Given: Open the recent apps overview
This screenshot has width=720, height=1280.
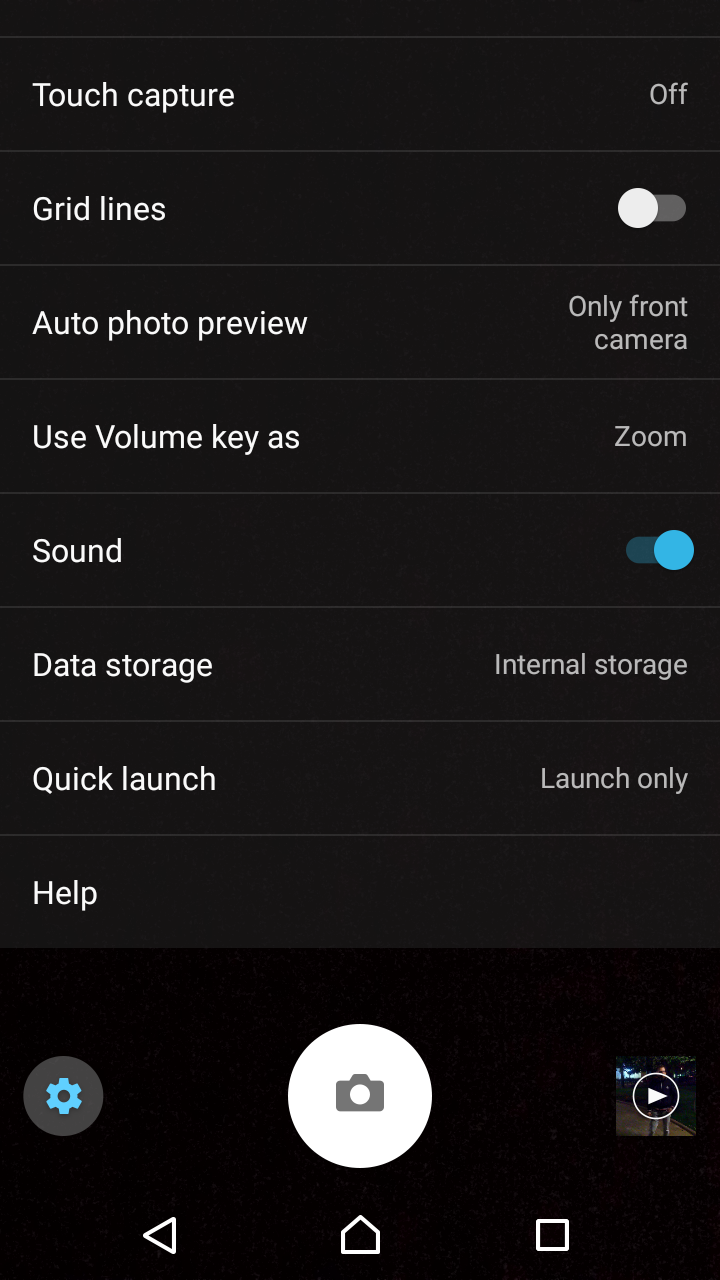Looking at the screenshot, I should [x=552, y=1235].
